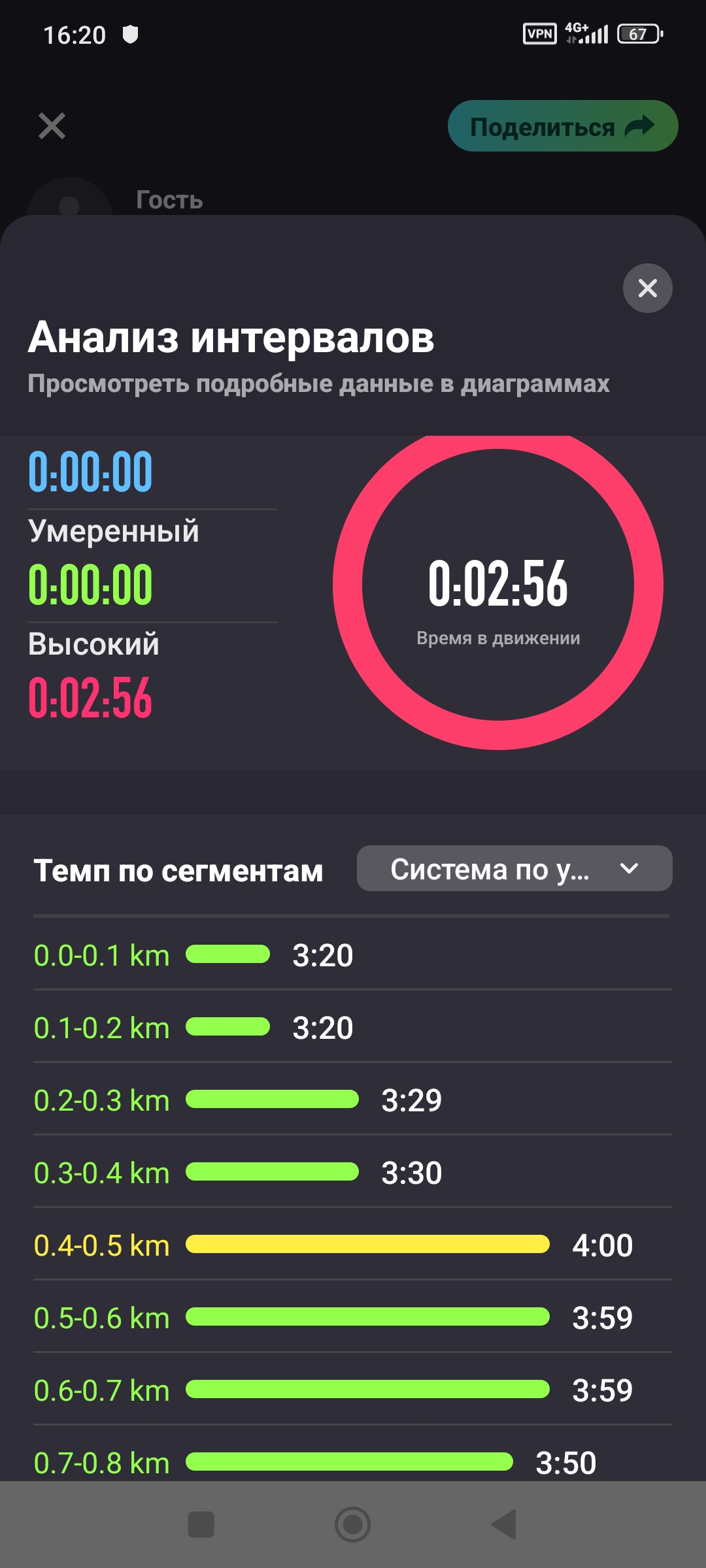Close the workout summary screen
The width and height of the screenshot is (706, 1568).
[x=52, y=126]
